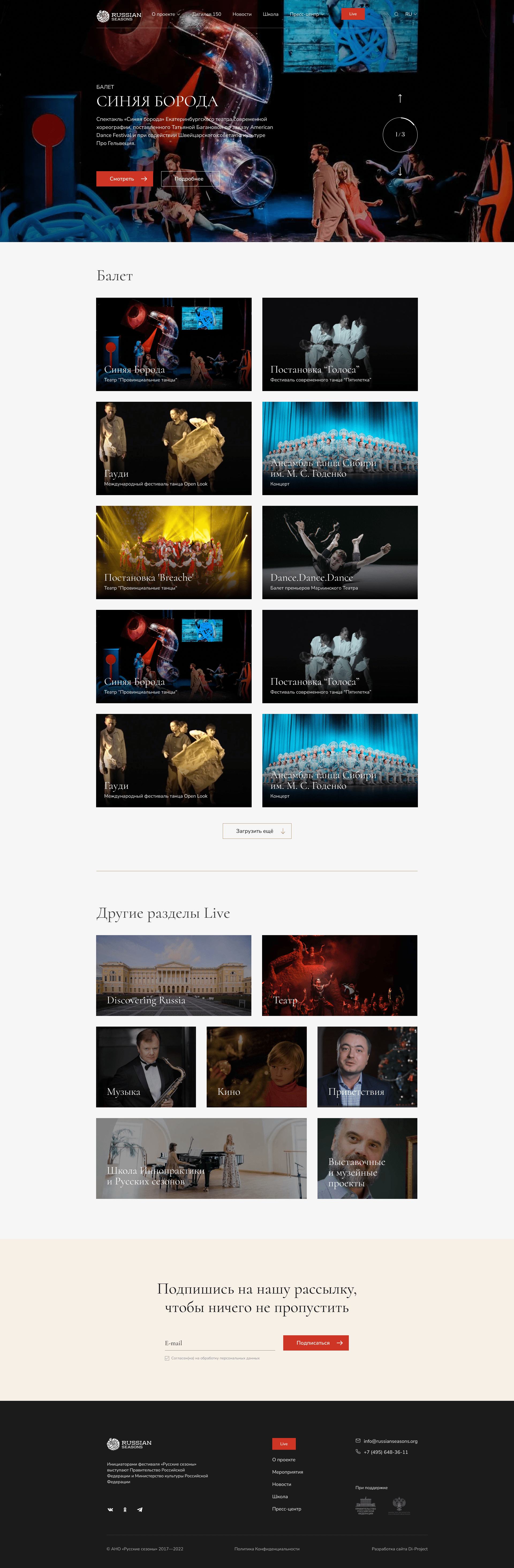Open the Telegram icon in footer

[140, 1510]
